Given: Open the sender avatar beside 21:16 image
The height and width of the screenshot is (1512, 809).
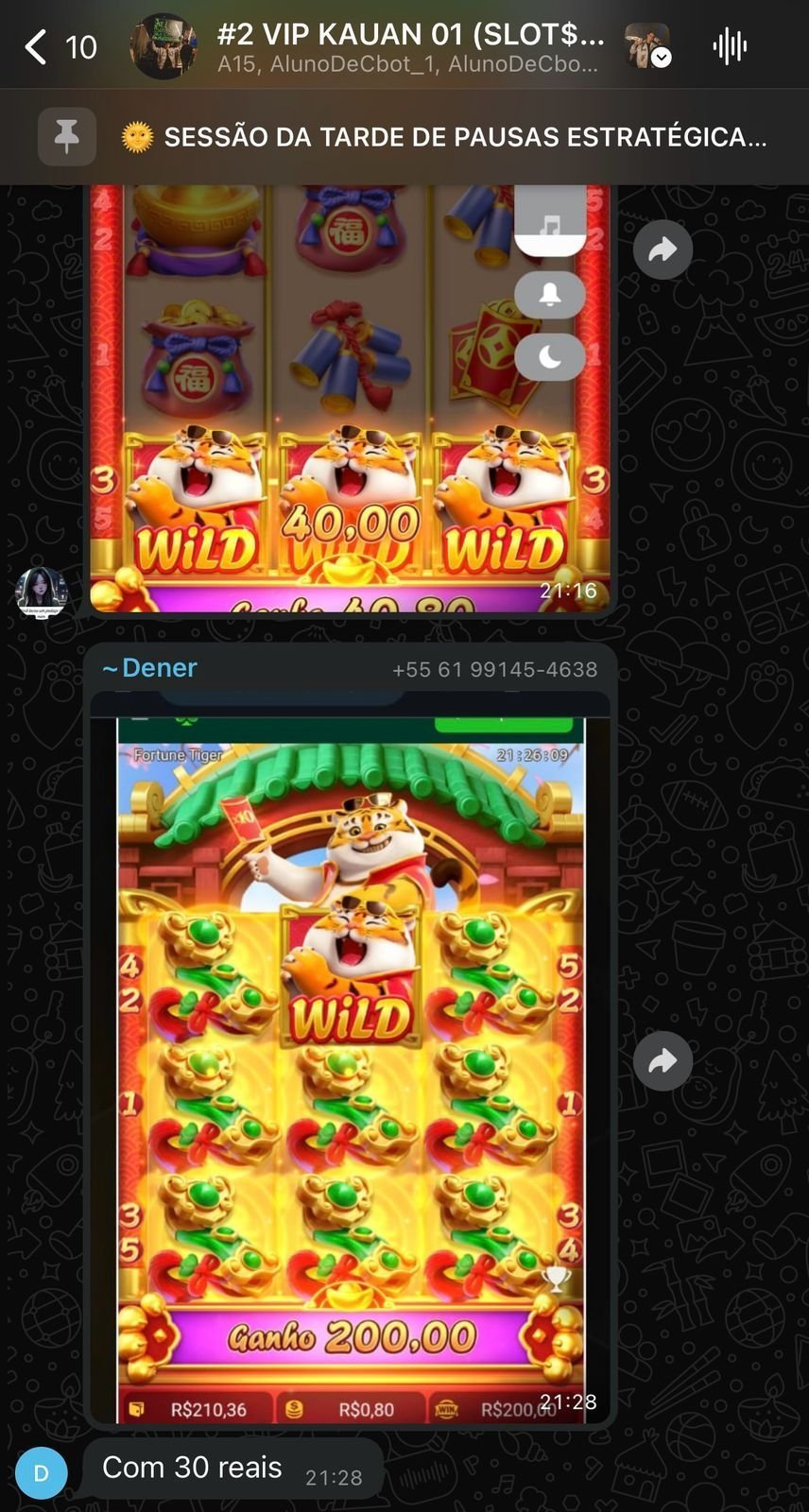Looking at the screenshot, I should coord(42,593).
